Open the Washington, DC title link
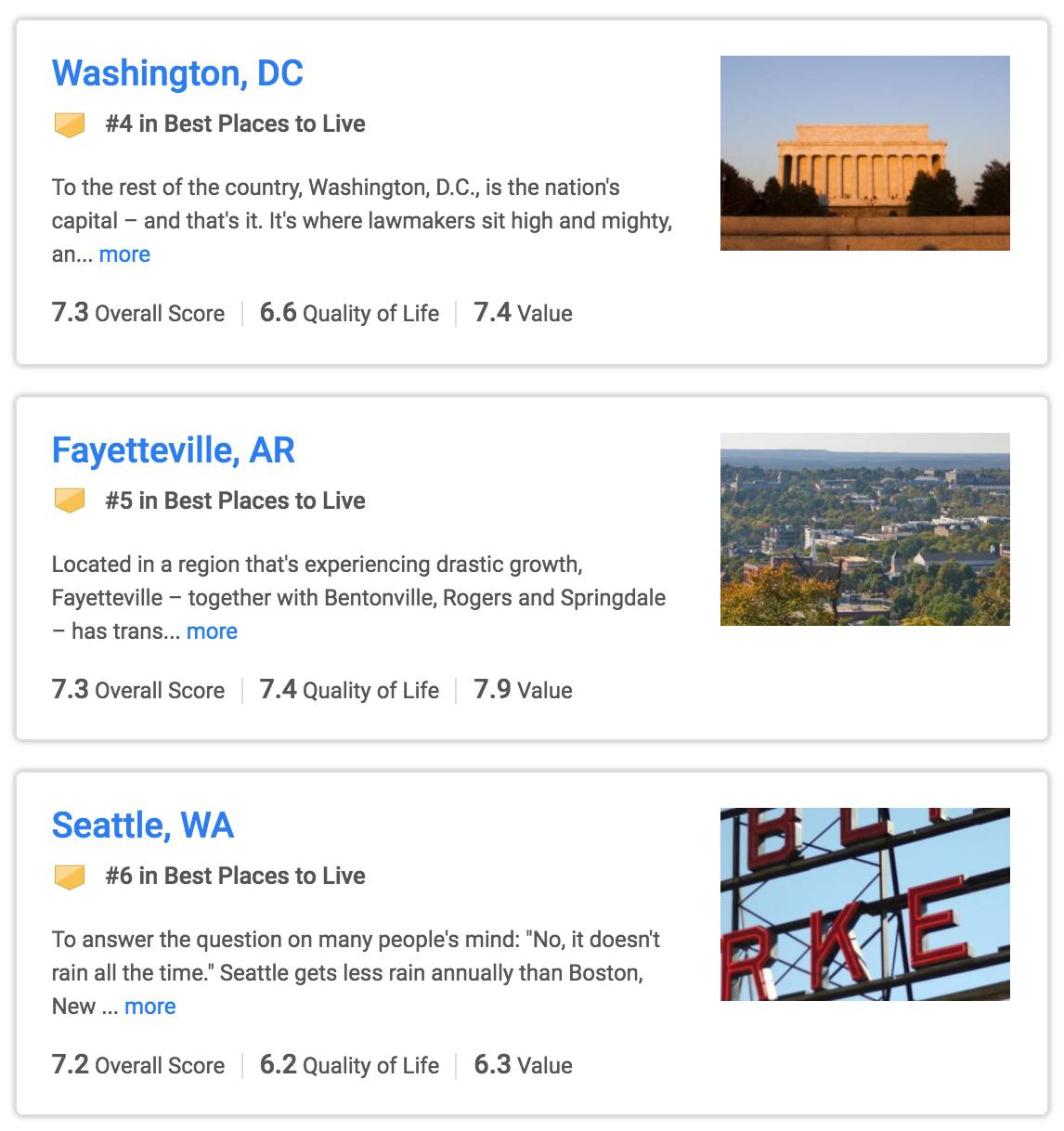The width and height of the screenshot is (1064, 1131). click(177, 73)
